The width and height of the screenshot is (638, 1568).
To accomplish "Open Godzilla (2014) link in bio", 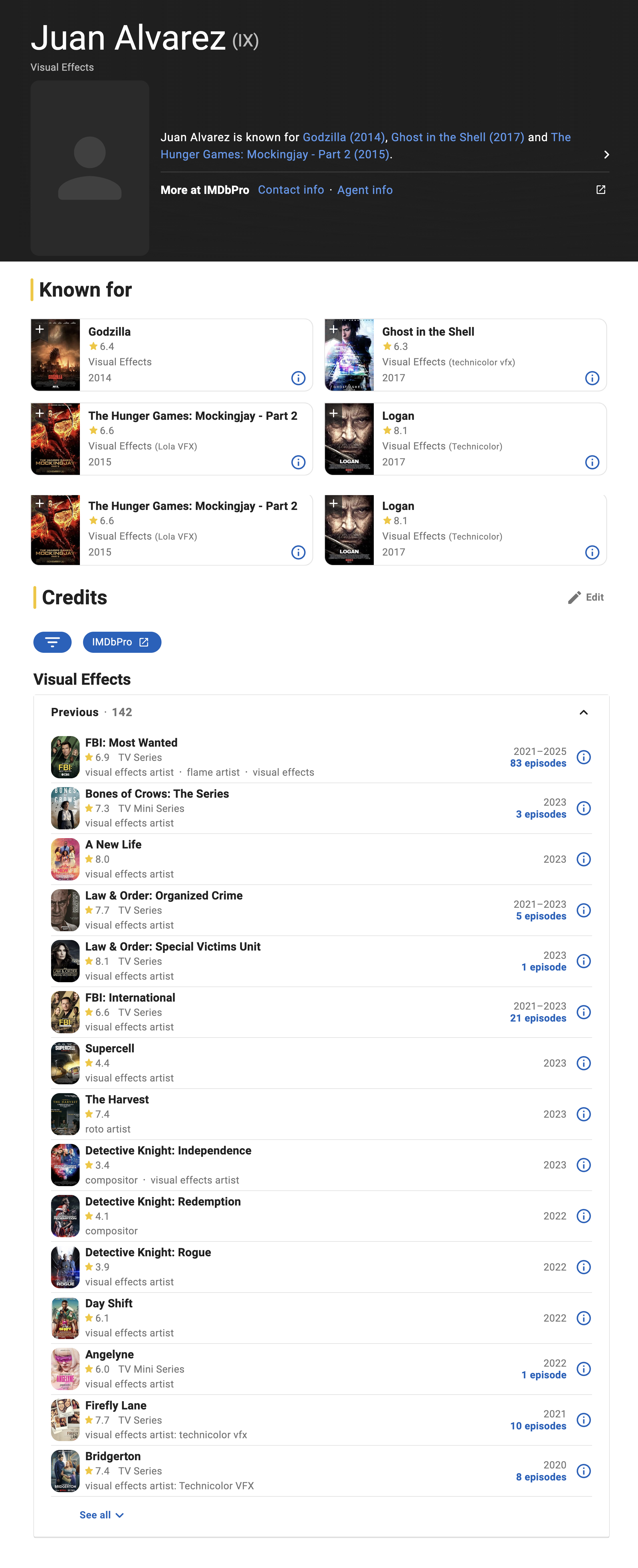I will point(343,137).
